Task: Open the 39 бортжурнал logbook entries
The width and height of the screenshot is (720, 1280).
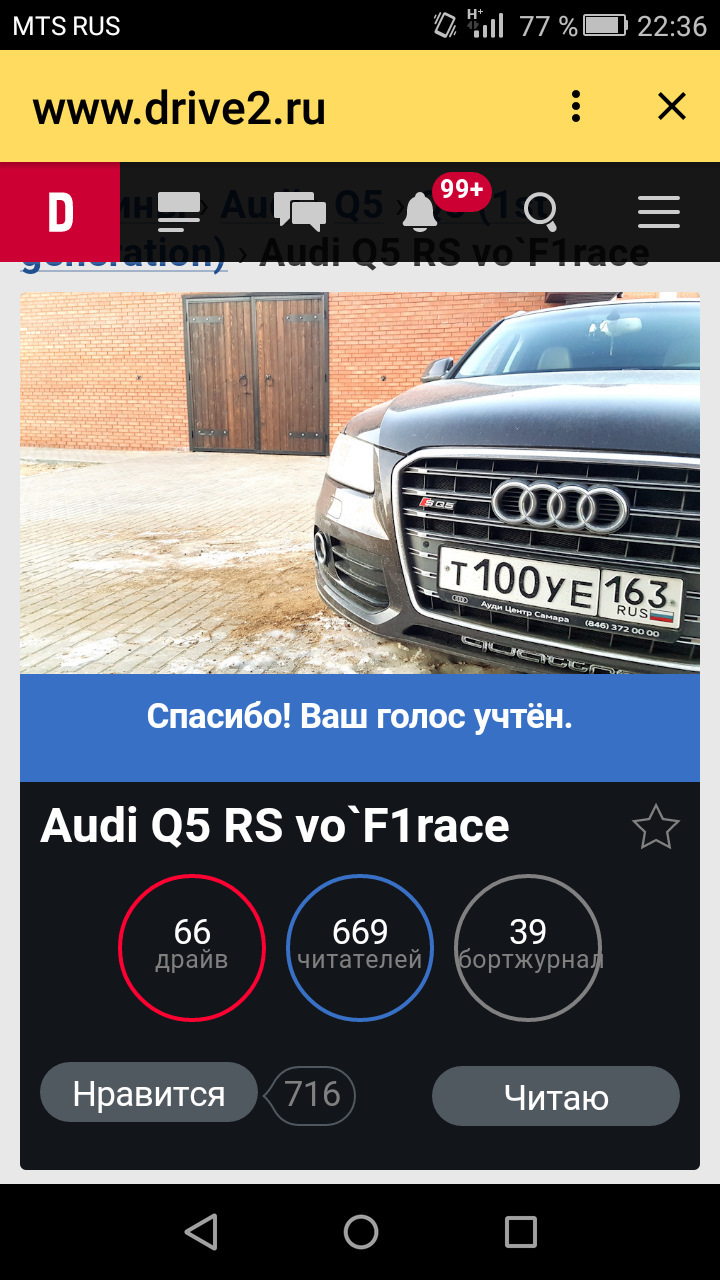Action: point(528,947)
